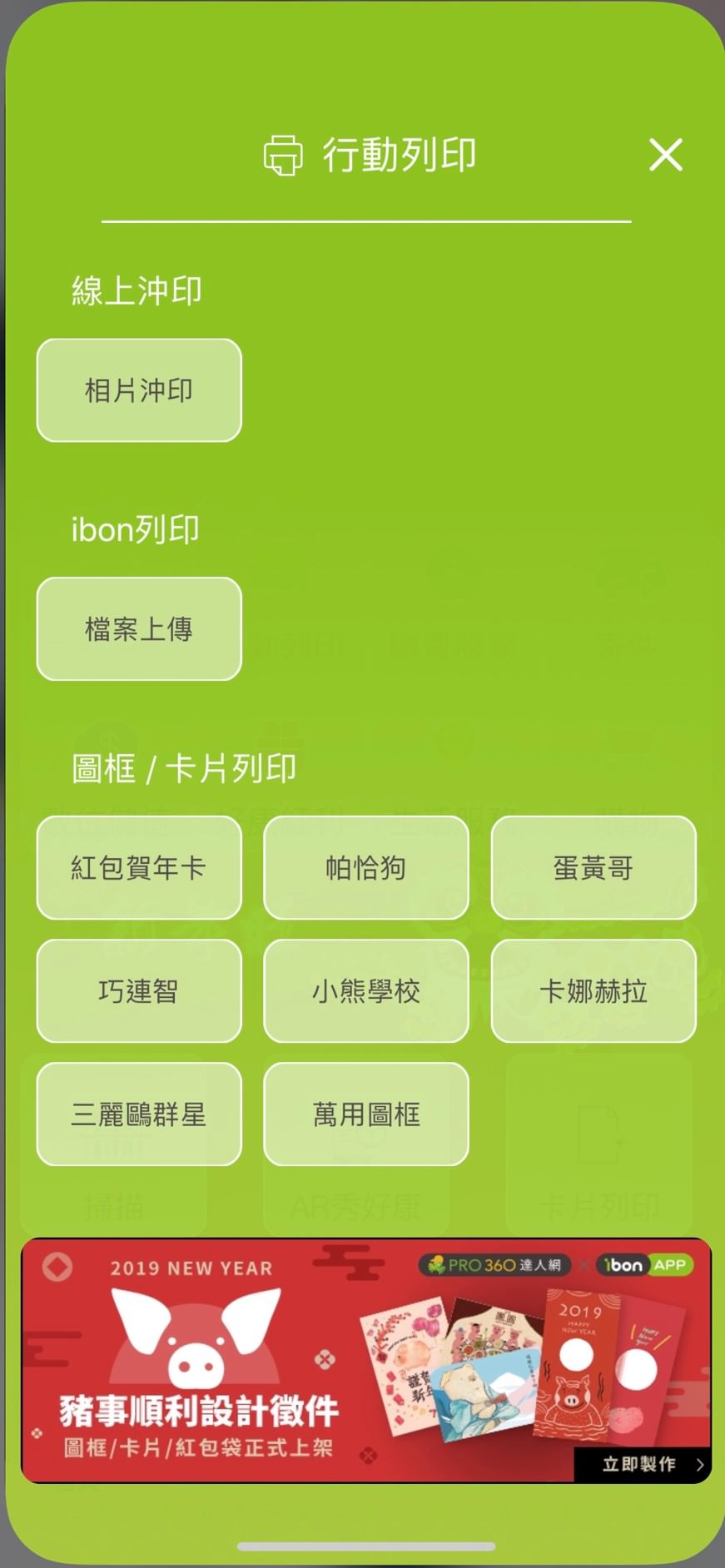The image size is (725, 1568).
Task: Select the 蛋黃哥 frame option
Action: tap(593, 868)
